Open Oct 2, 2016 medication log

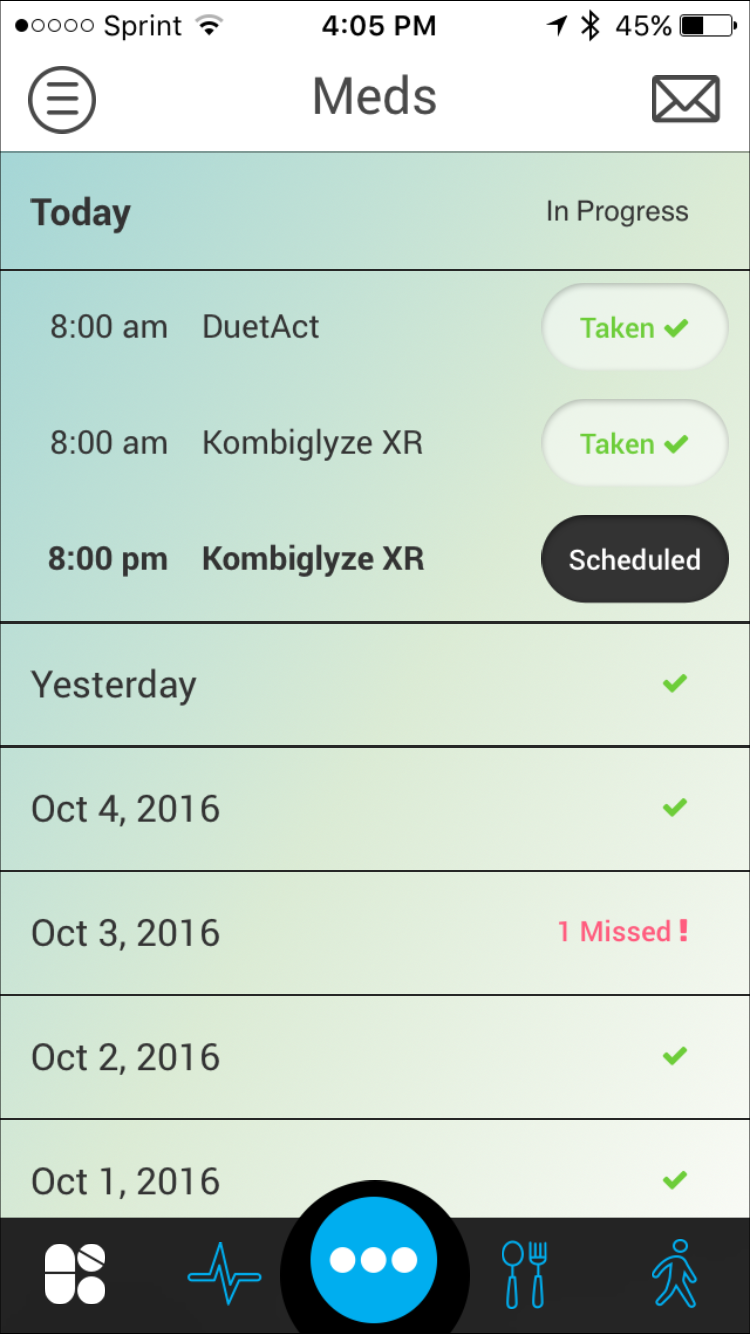tap(375, 1057)
